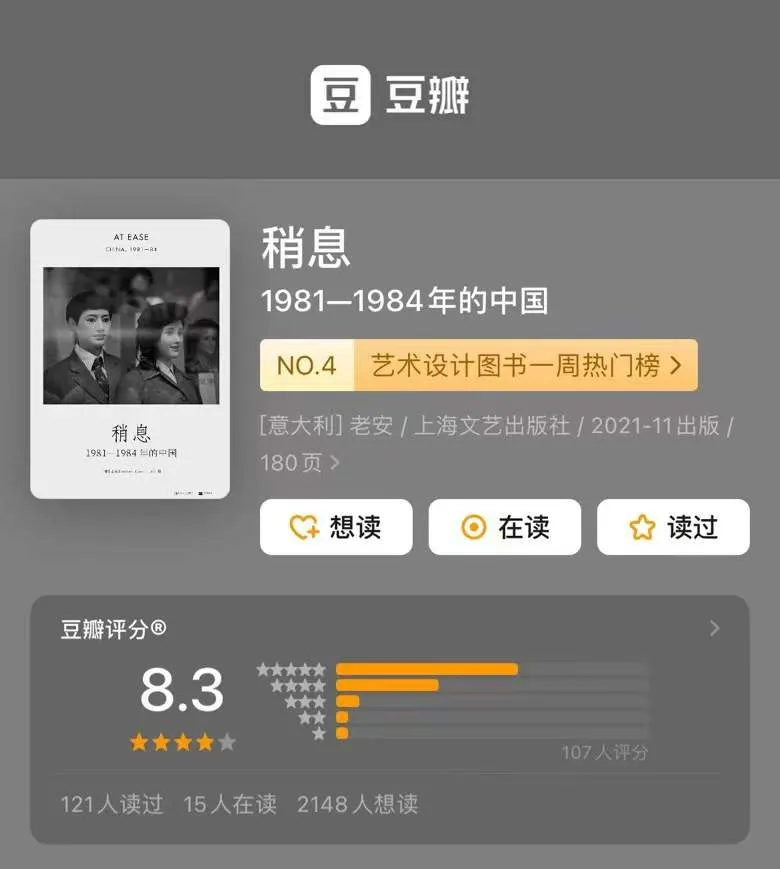
Task: Mark the book as 读过
Action: (673, 527)
